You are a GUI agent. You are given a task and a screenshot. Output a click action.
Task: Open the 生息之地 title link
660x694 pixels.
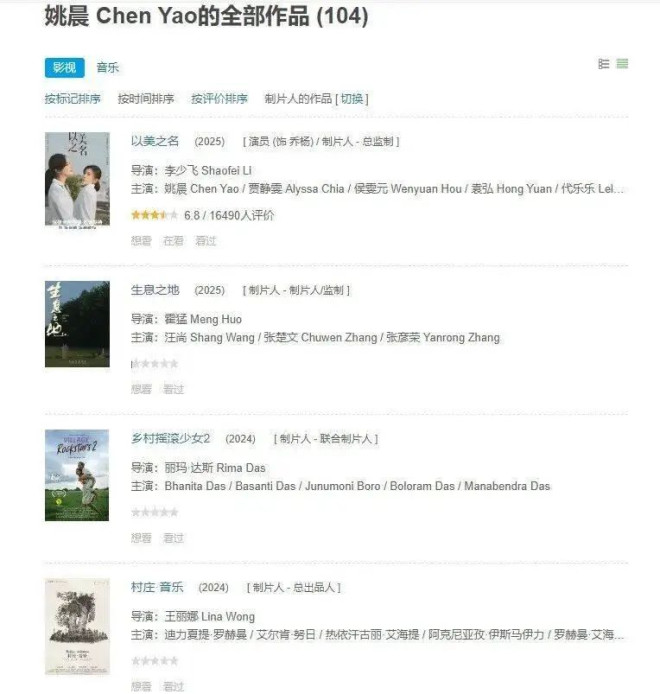155,290
